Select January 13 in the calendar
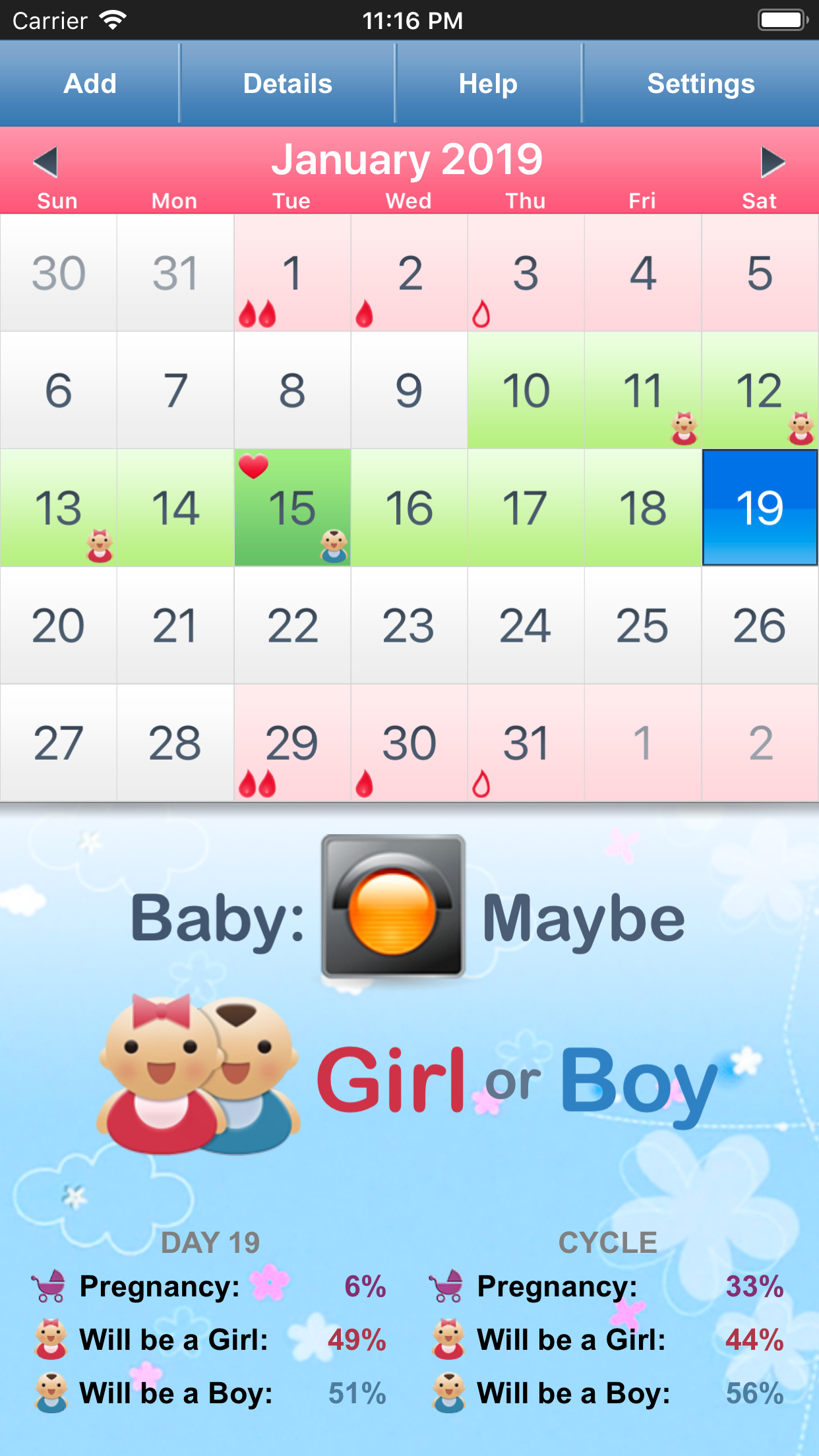819x1456 pixels. click(59, 508)
